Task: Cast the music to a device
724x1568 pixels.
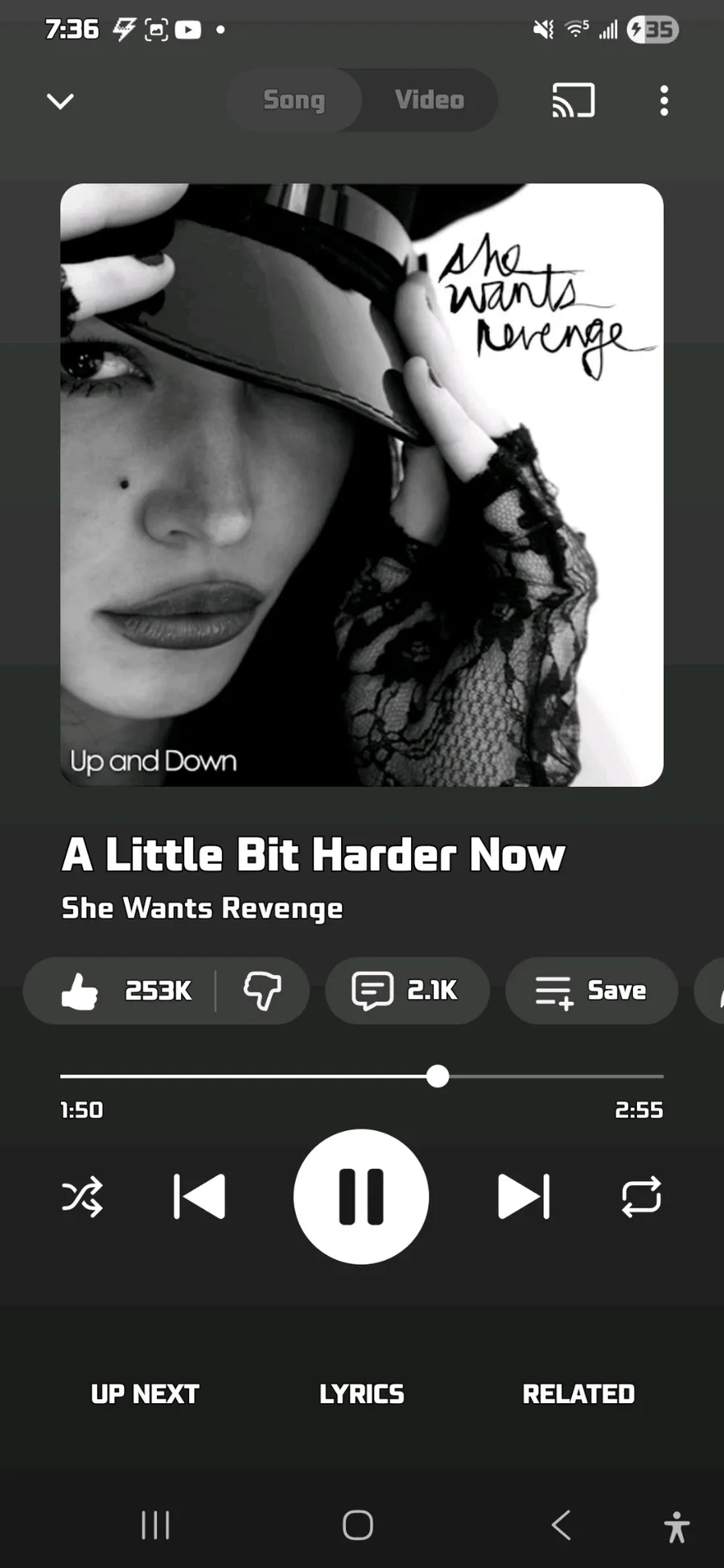Action: tap(573, 101)
